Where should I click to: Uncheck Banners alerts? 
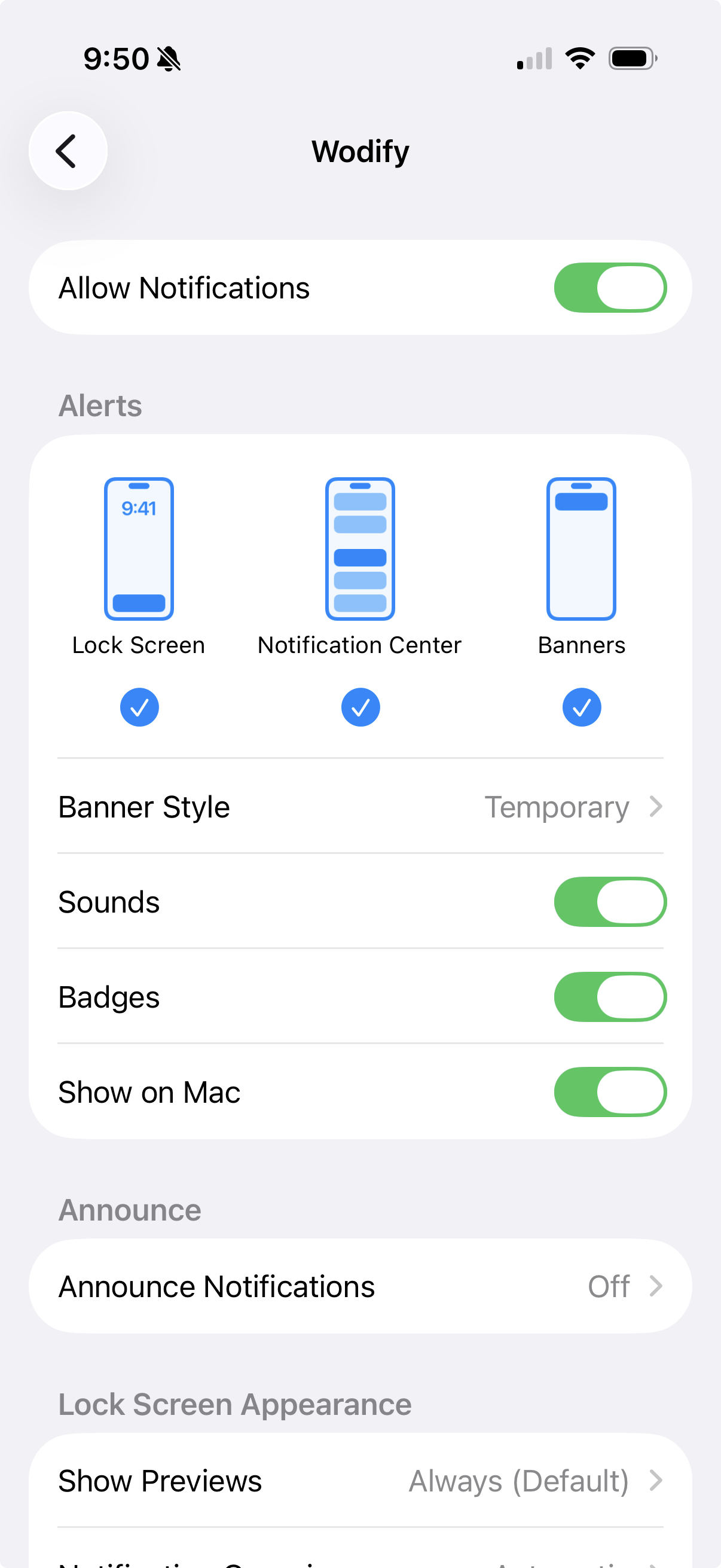point(581,707)
